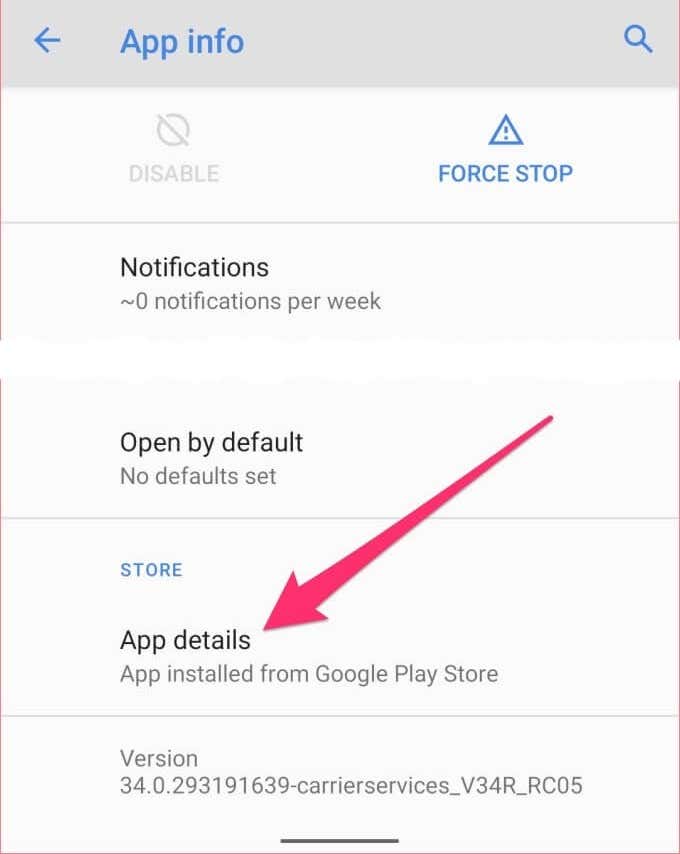680x854 pixels.
Task: Go back from App info
Action: coord(47,41)
